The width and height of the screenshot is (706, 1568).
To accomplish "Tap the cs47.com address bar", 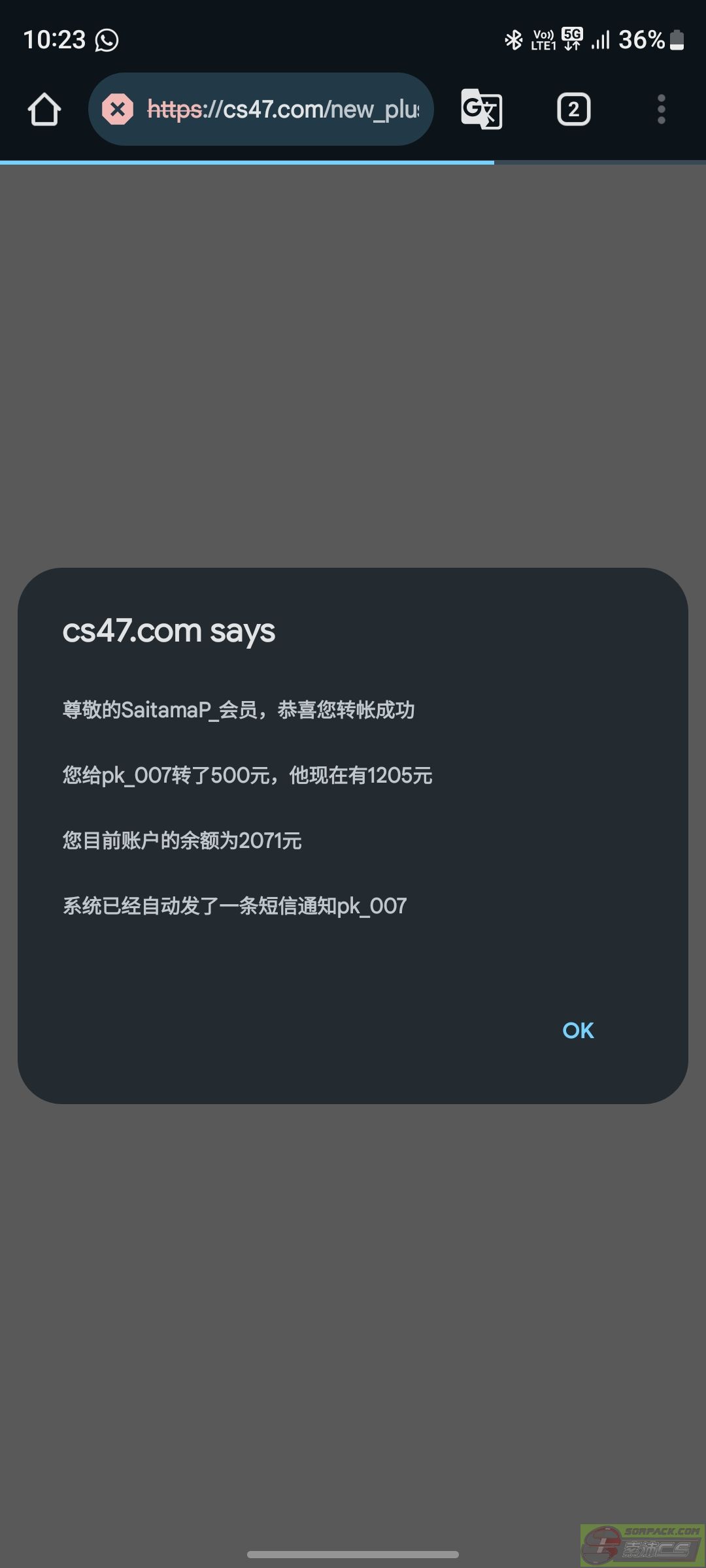I will [x=282, y=109].
